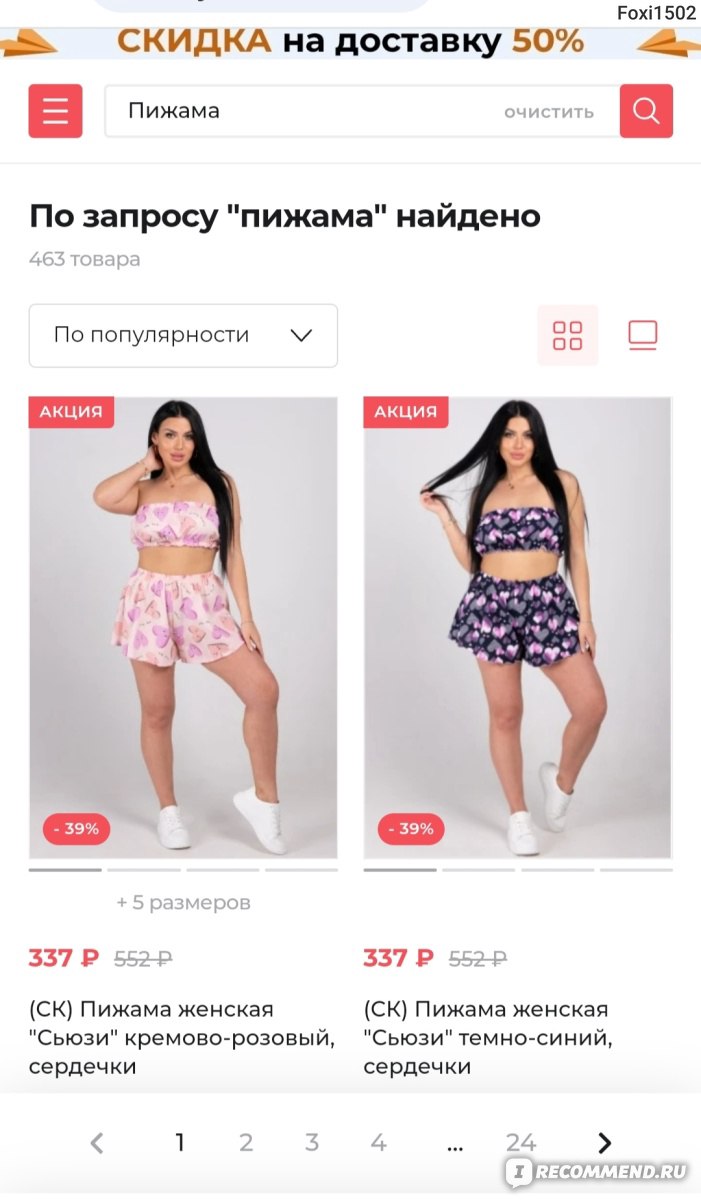Viewport: 701px width, 1200px height.
Task: Clear the search query with очистить
Action: pos(549,112)
